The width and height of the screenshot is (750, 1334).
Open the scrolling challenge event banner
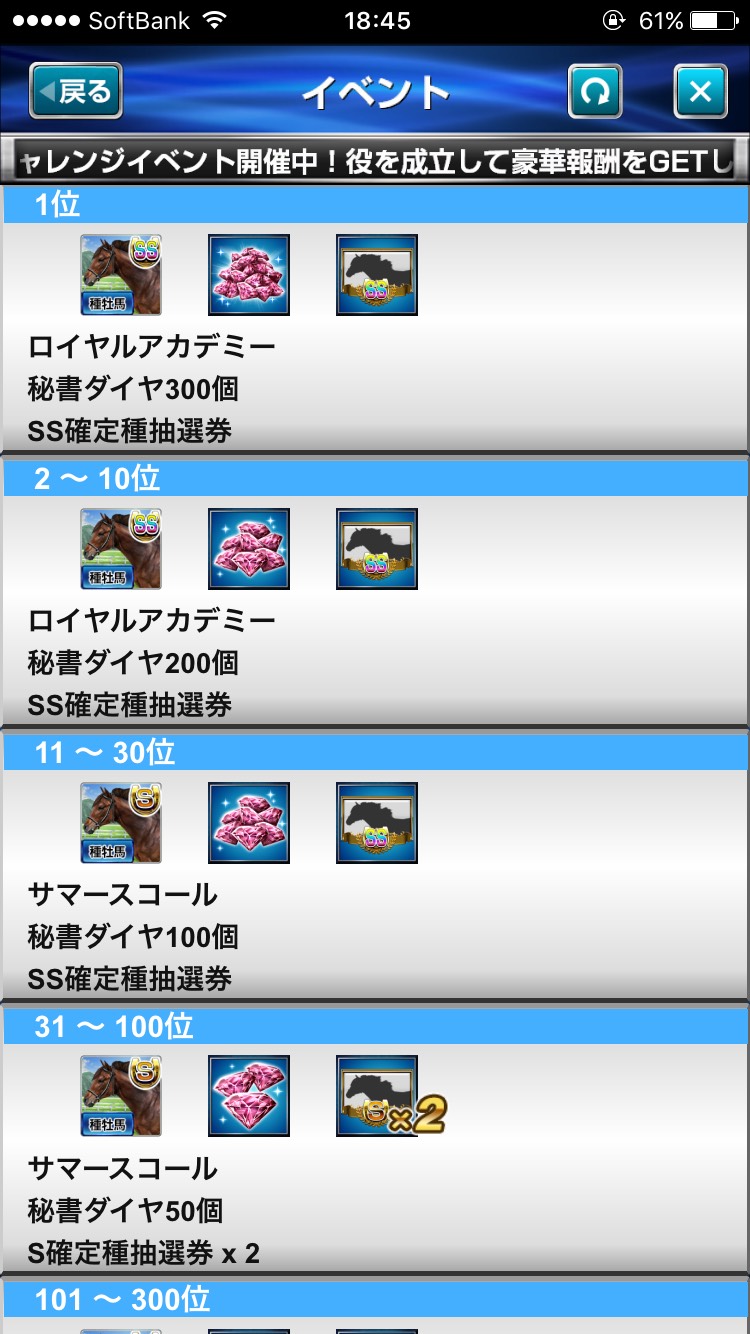click(375, 159)
